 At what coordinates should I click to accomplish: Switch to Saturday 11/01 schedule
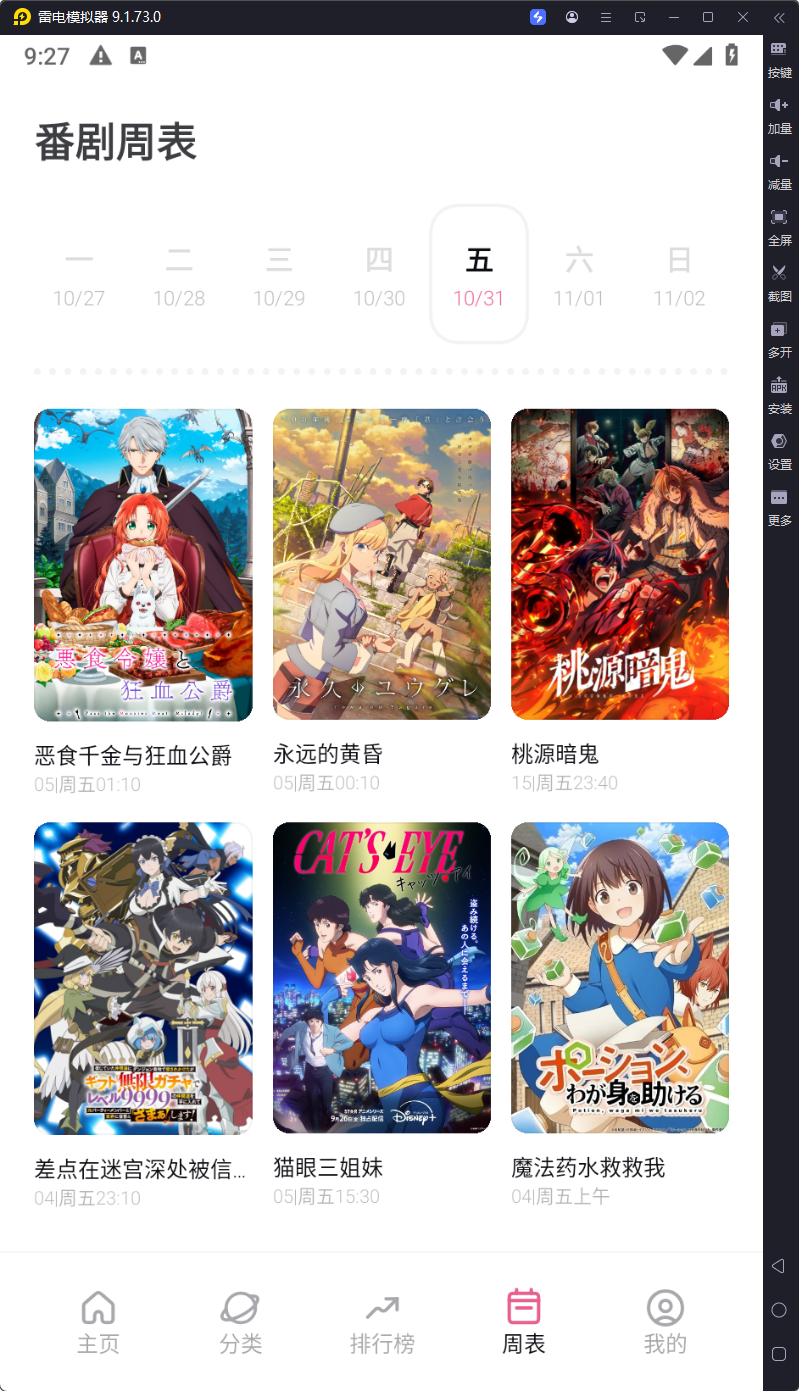pos(579,274)
